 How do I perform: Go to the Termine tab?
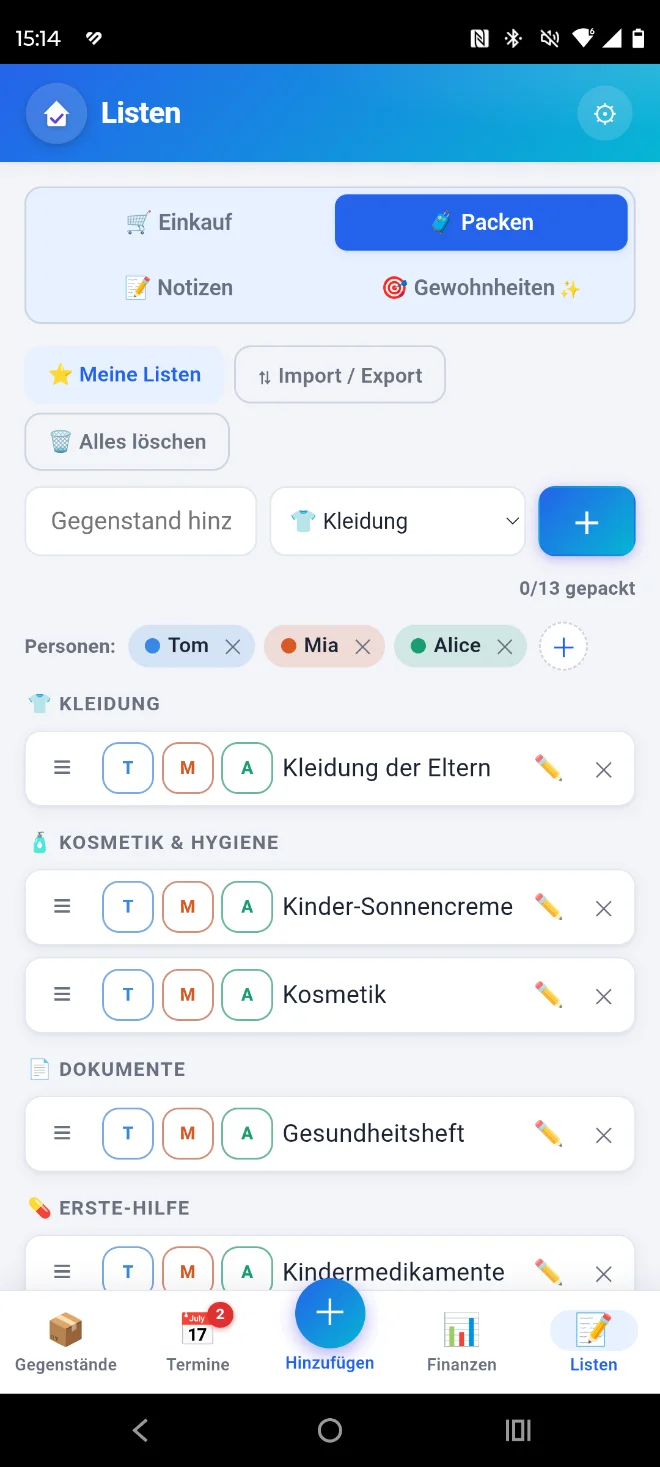[198, 1341]
